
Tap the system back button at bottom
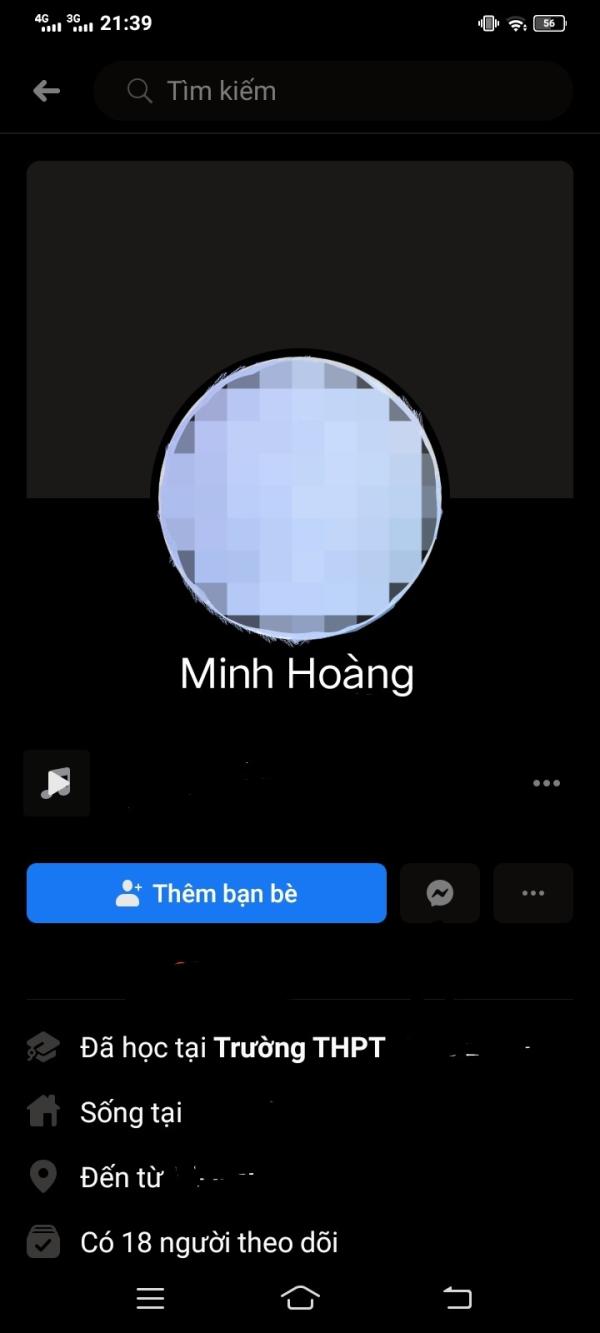[457, 1298]
